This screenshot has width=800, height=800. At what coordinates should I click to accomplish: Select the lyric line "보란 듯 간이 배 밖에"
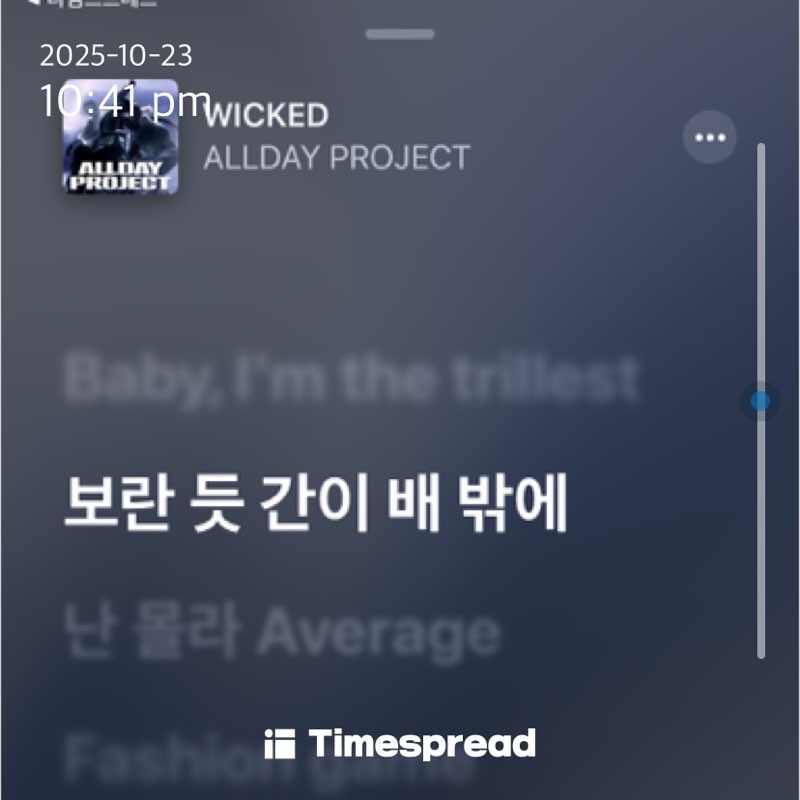point(315,503)
